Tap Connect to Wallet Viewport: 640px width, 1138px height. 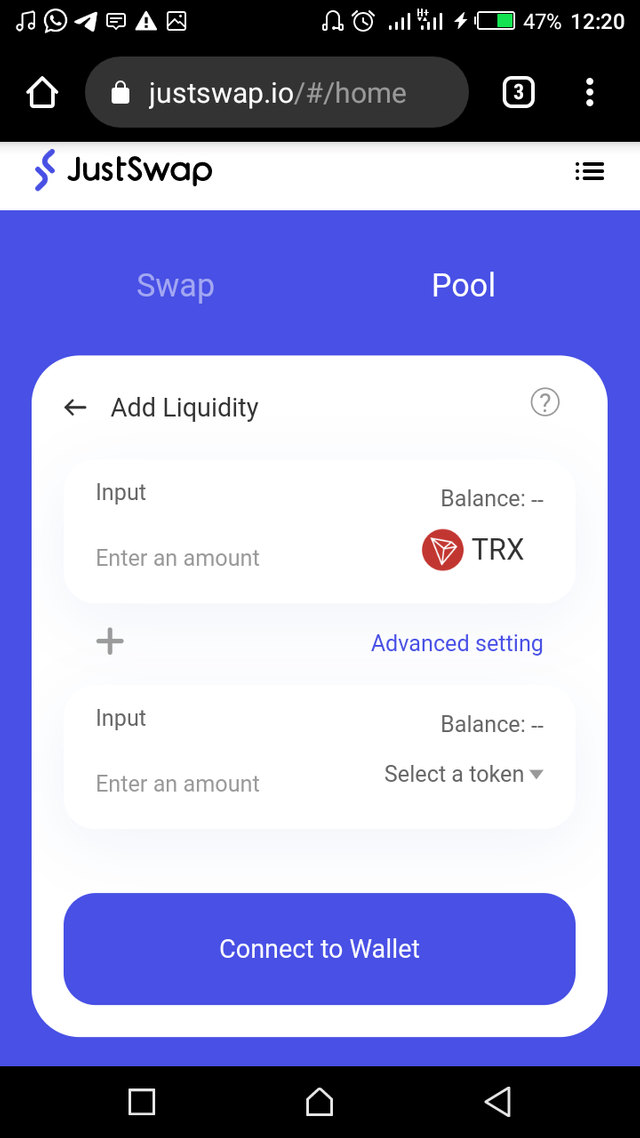pyautogui.click(x=319, y=949)
